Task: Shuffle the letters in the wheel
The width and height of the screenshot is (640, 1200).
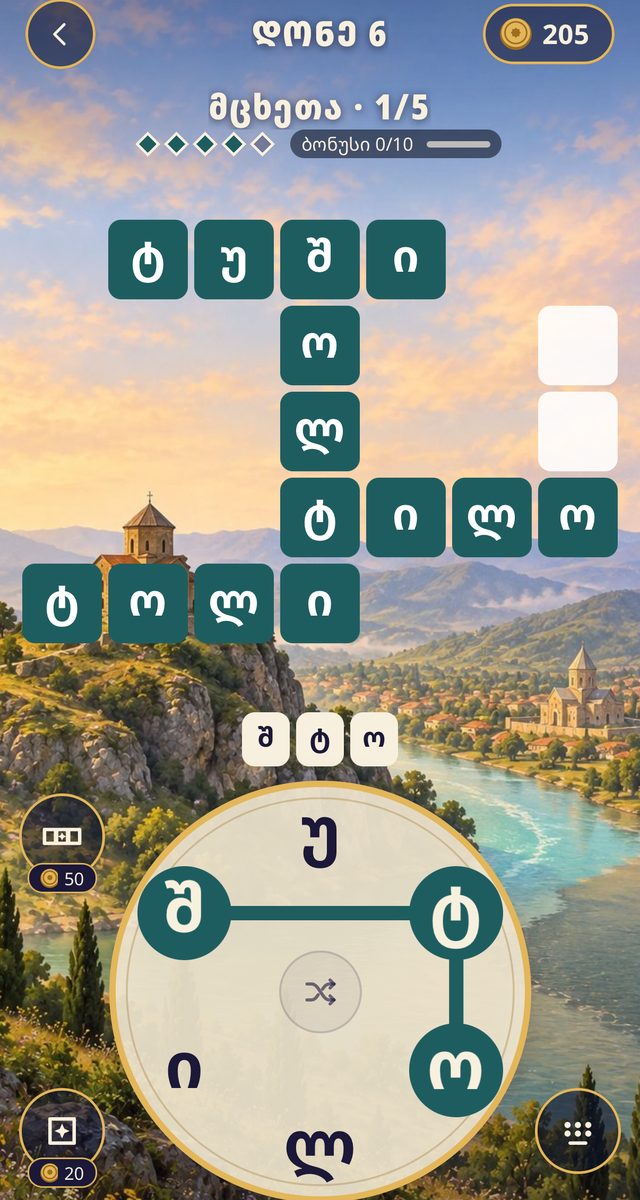Action: click(320, 992)
